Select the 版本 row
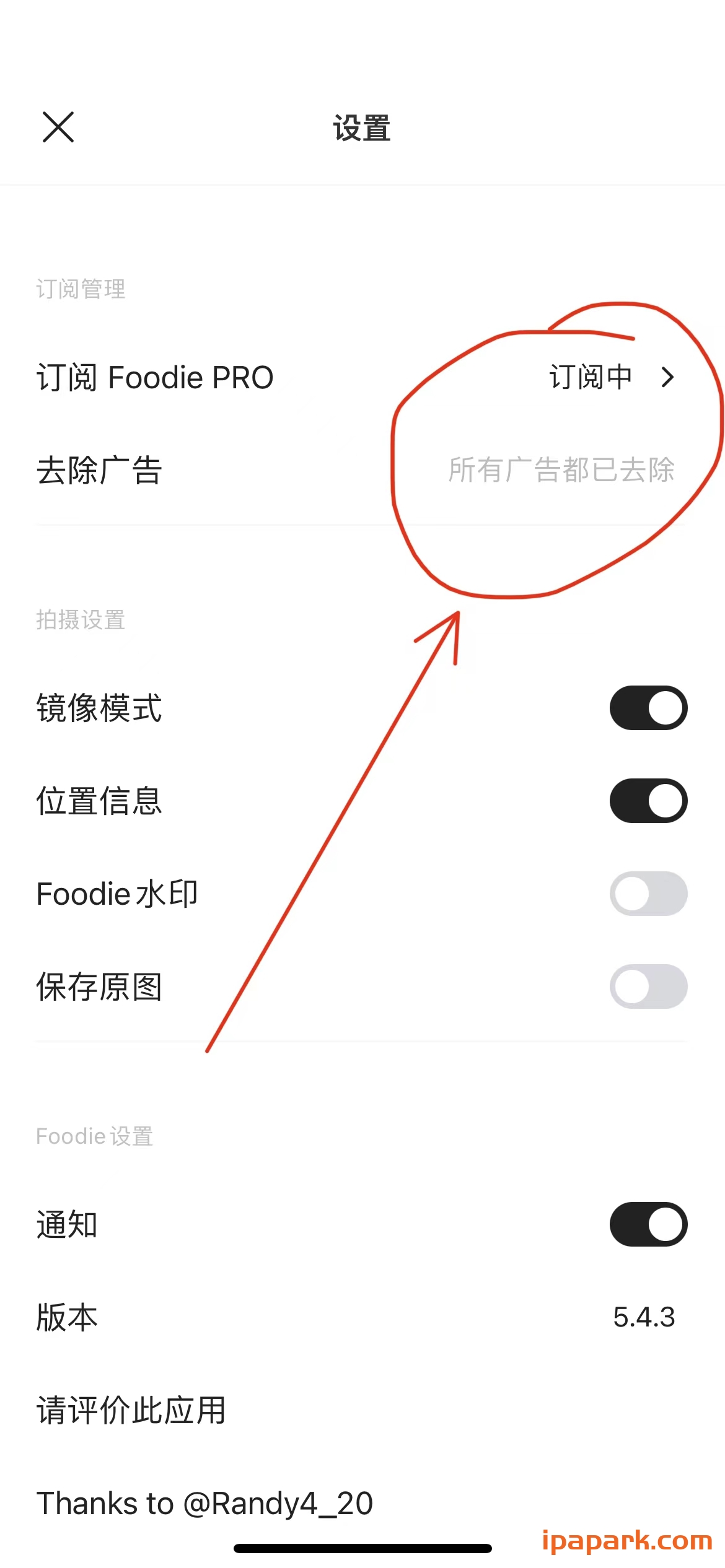725x1568 pixels. tap(66, 1317)
